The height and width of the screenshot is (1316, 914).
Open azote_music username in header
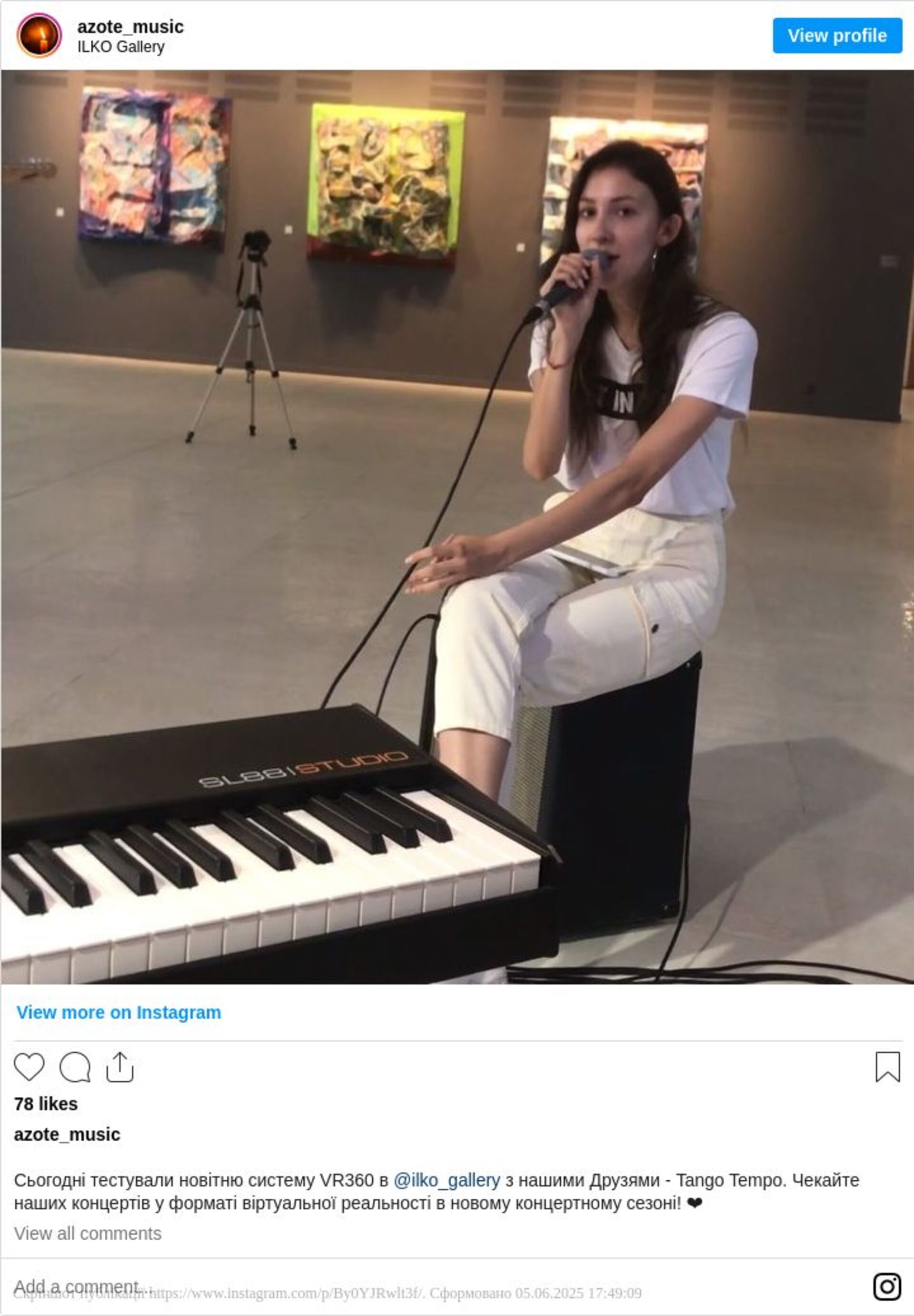tap(130, 27)
